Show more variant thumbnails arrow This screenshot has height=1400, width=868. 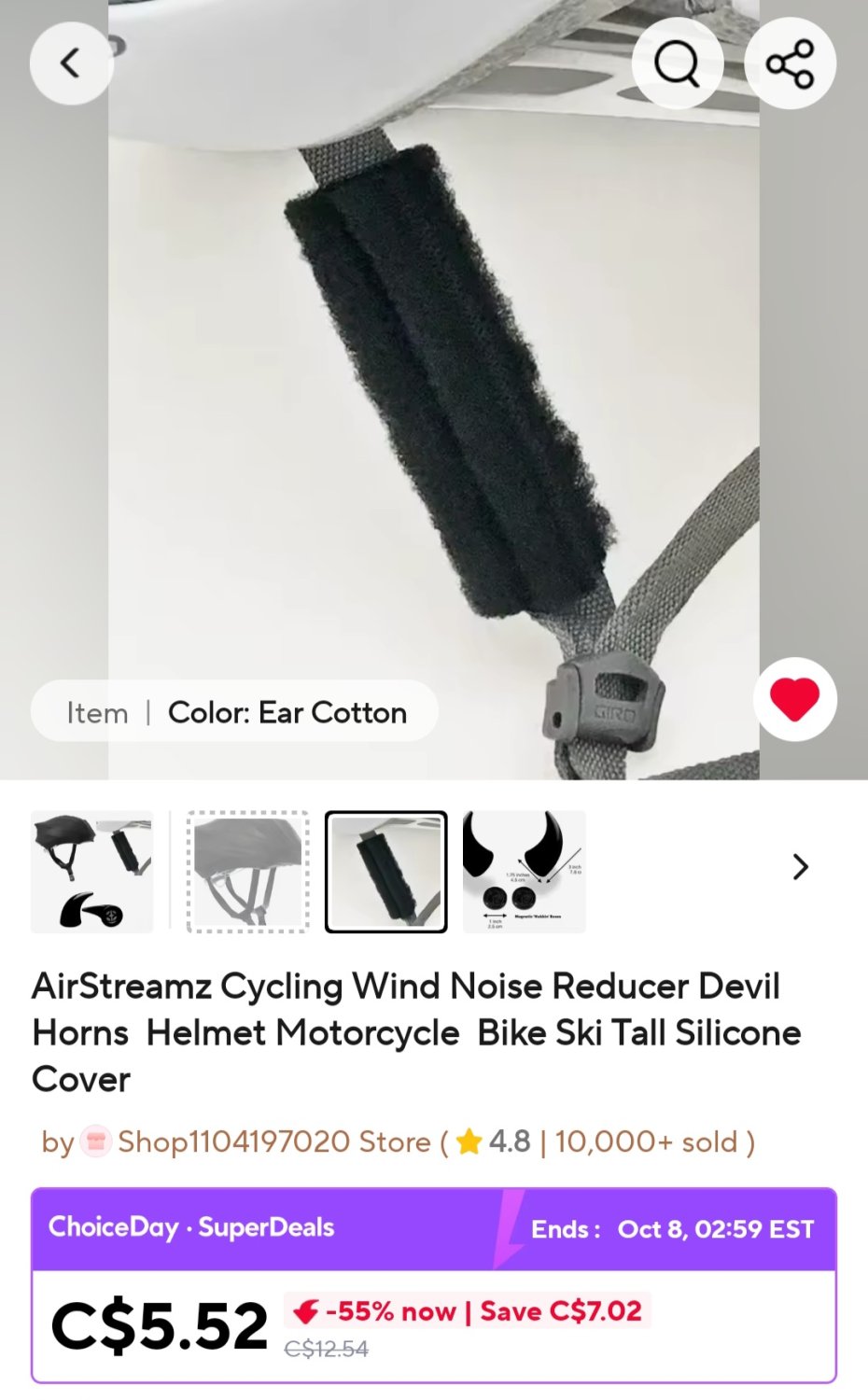click(x=800, y=867)
